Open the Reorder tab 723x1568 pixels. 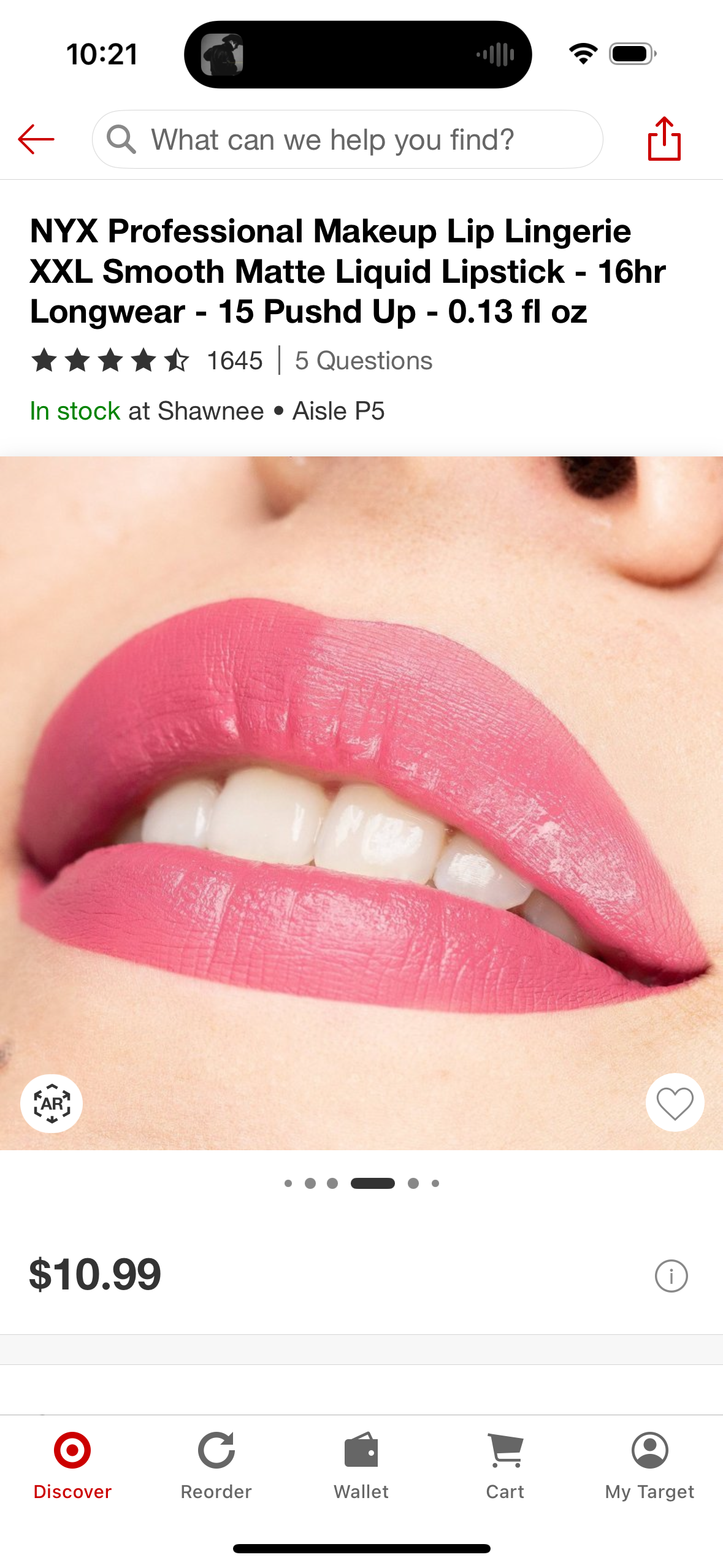[216, 1465]
